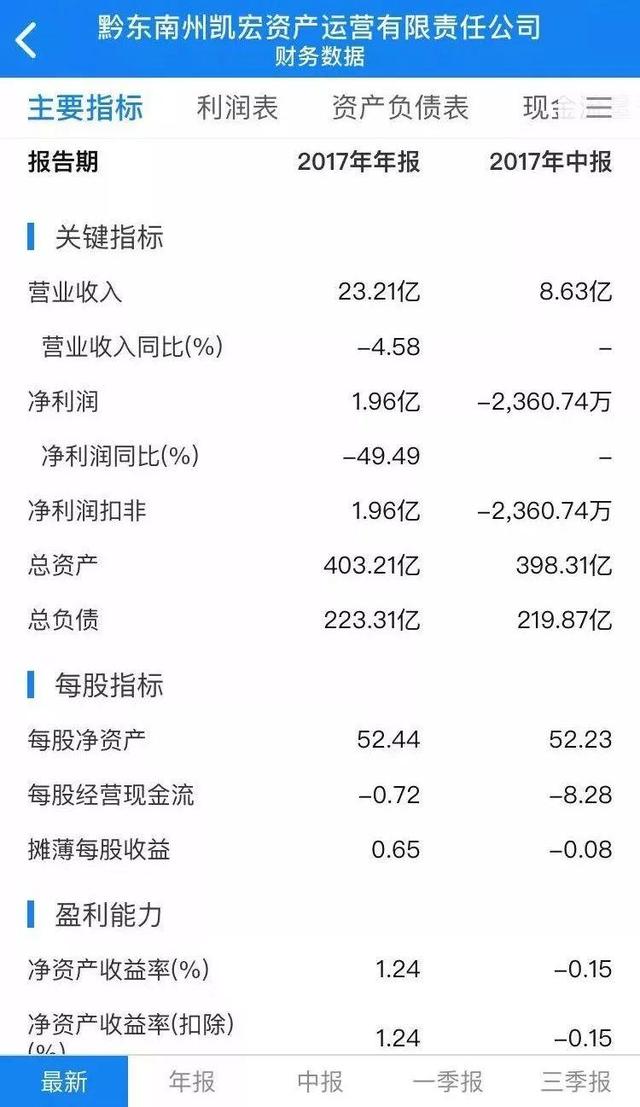Switch to the 年报 filter
Image resolution: width=640 pixels, height=1107 pixels.
click(x=192, y=1081)
